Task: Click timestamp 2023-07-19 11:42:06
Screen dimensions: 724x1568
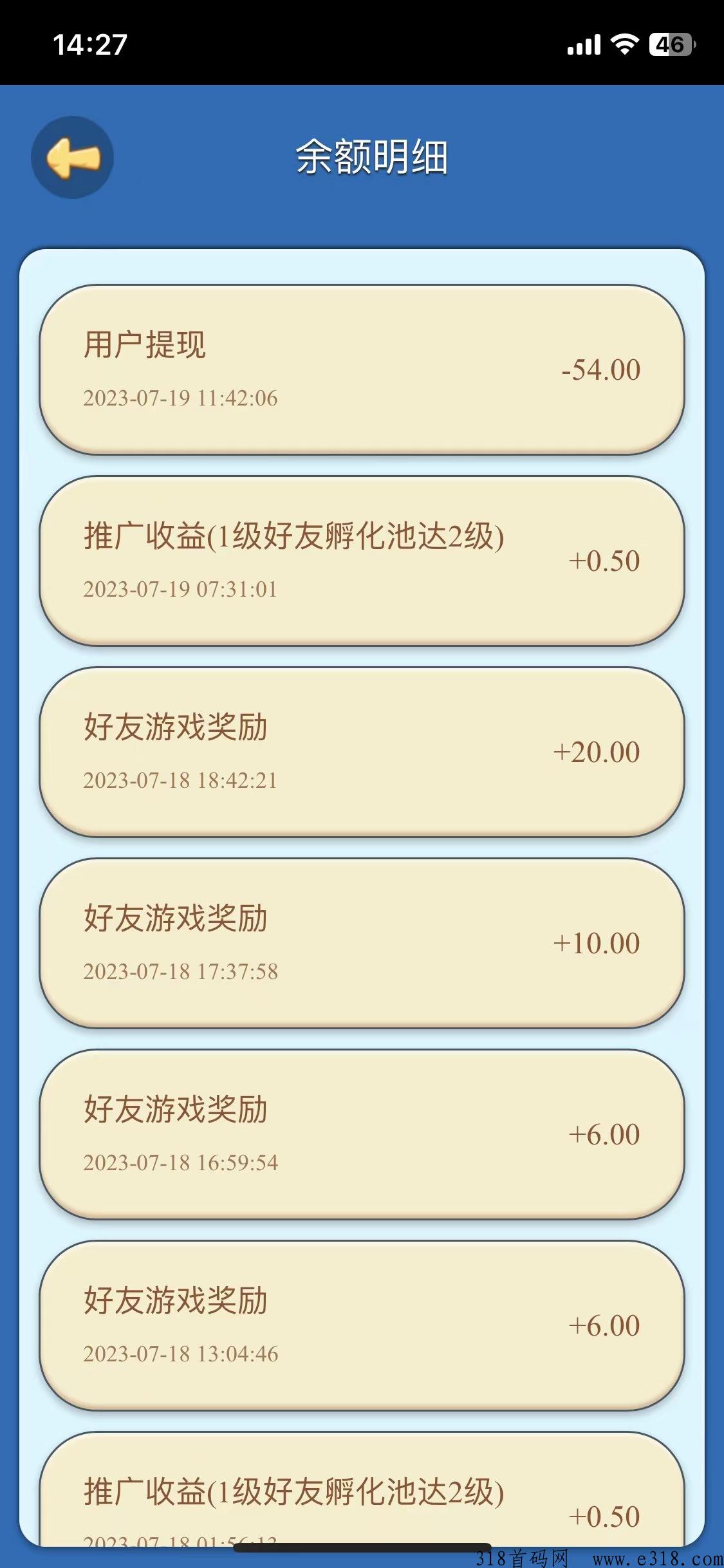Action: (x=181, y=399)
